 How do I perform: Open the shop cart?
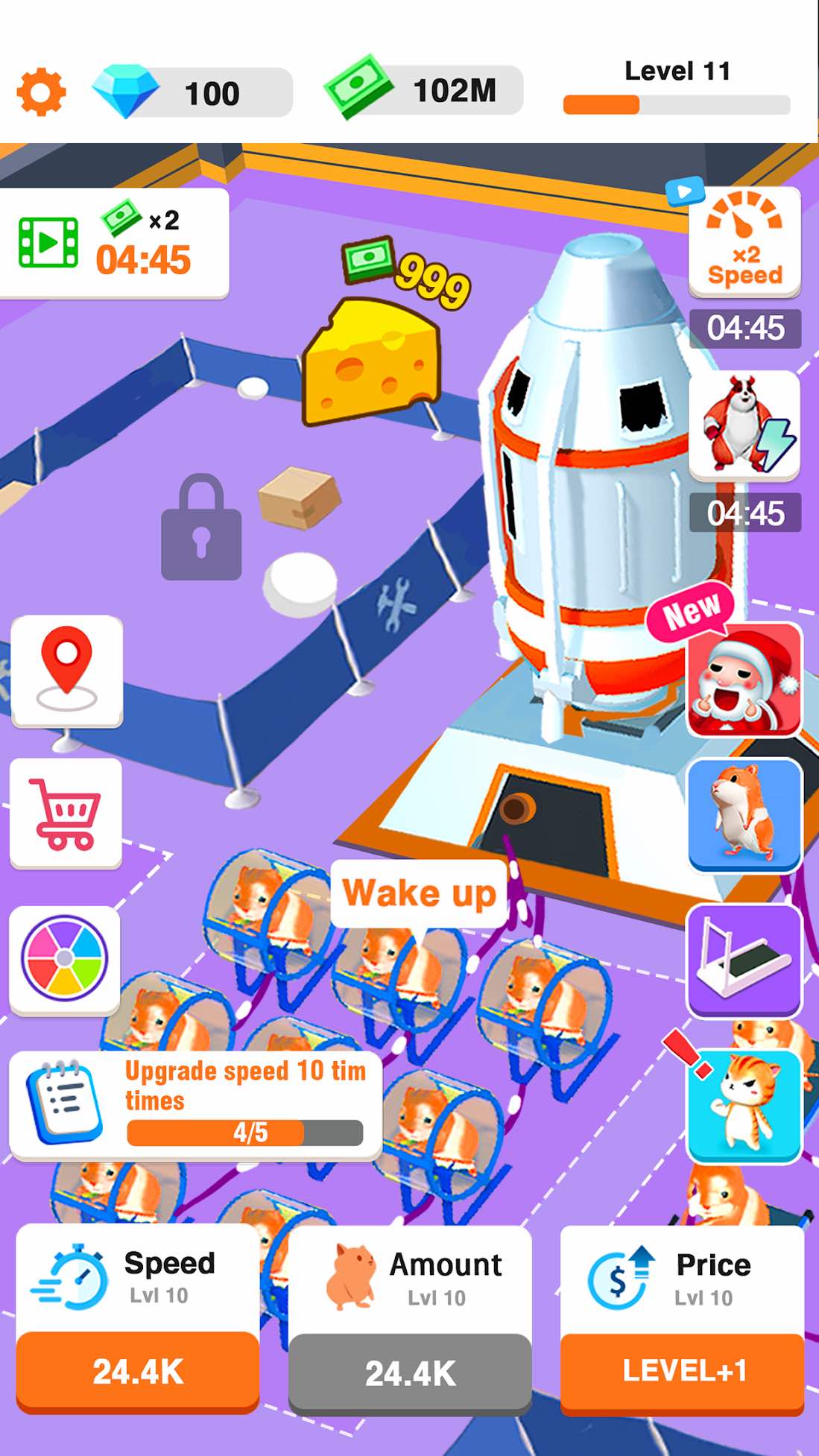[66, 813]
